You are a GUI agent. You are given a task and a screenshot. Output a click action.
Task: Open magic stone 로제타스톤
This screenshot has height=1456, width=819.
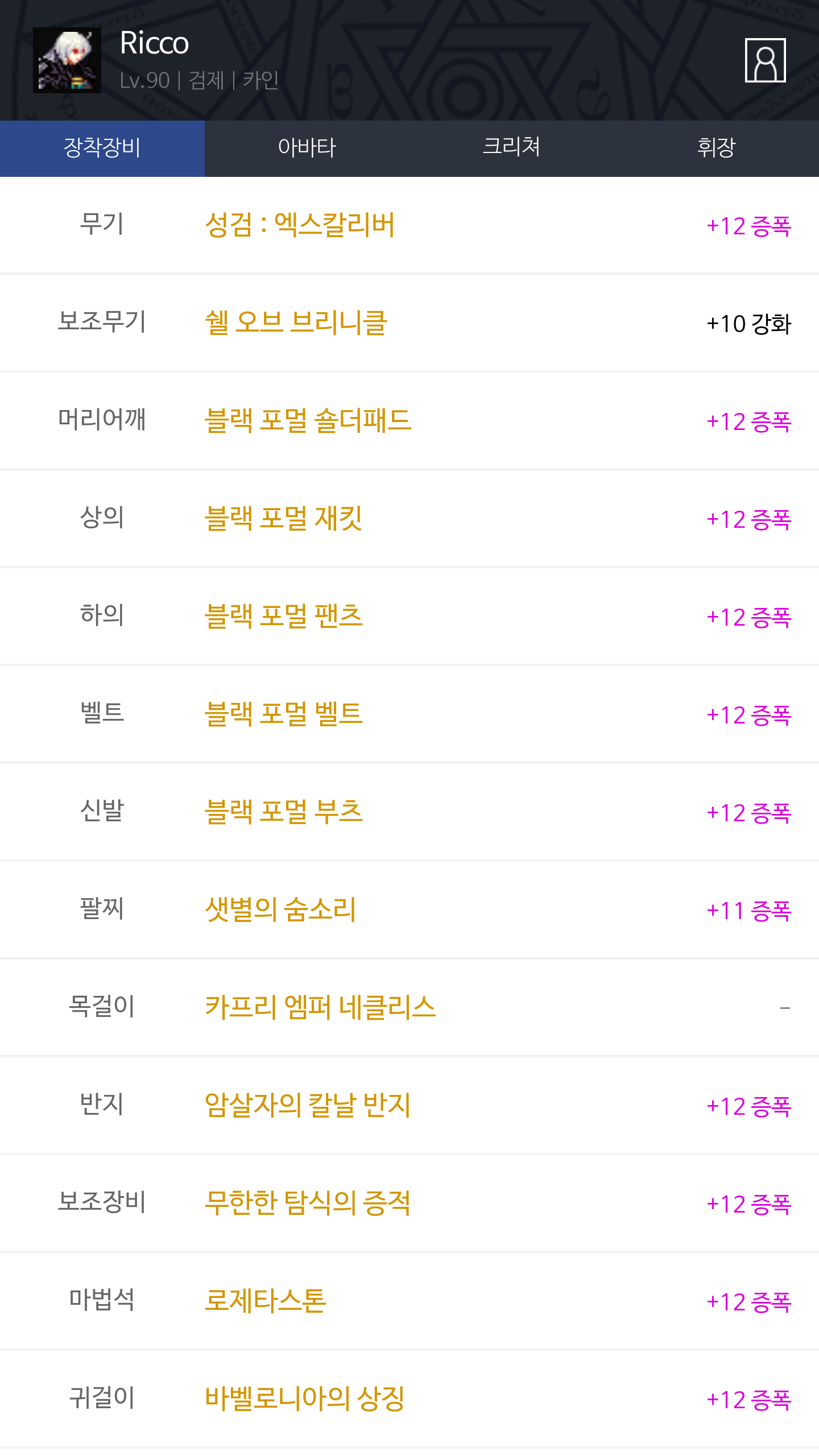point(409,1301)
